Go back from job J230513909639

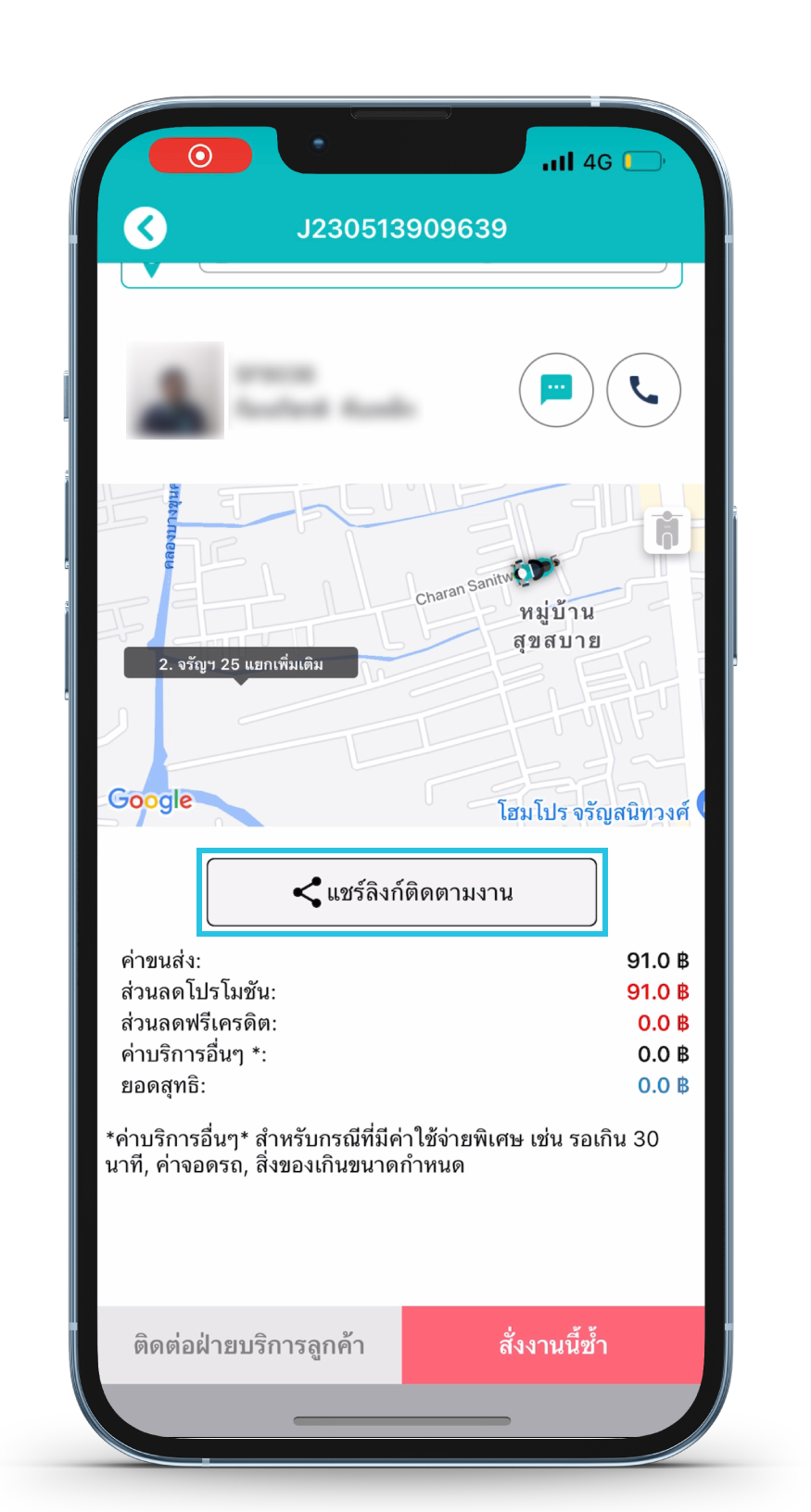[x=146, y=228]
